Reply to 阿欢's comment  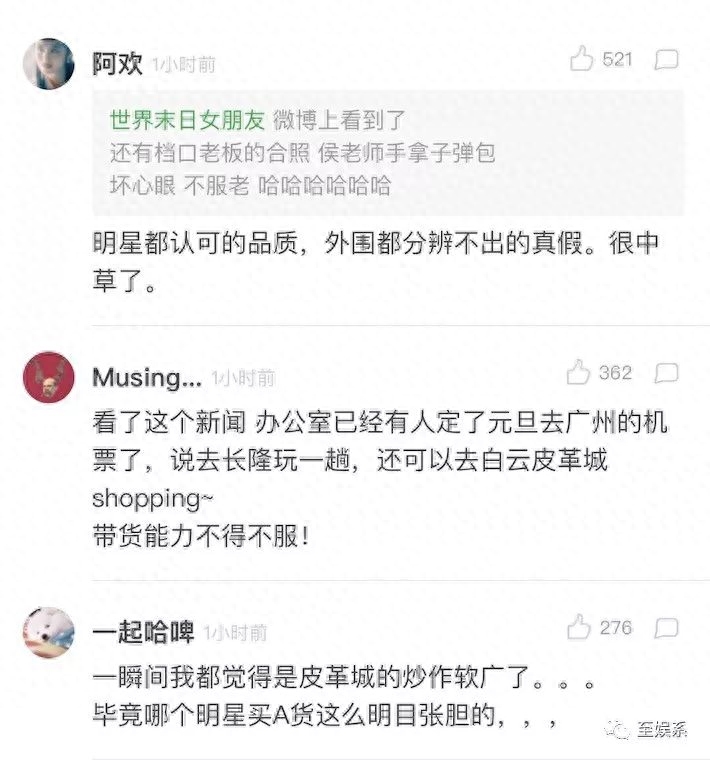666,60
